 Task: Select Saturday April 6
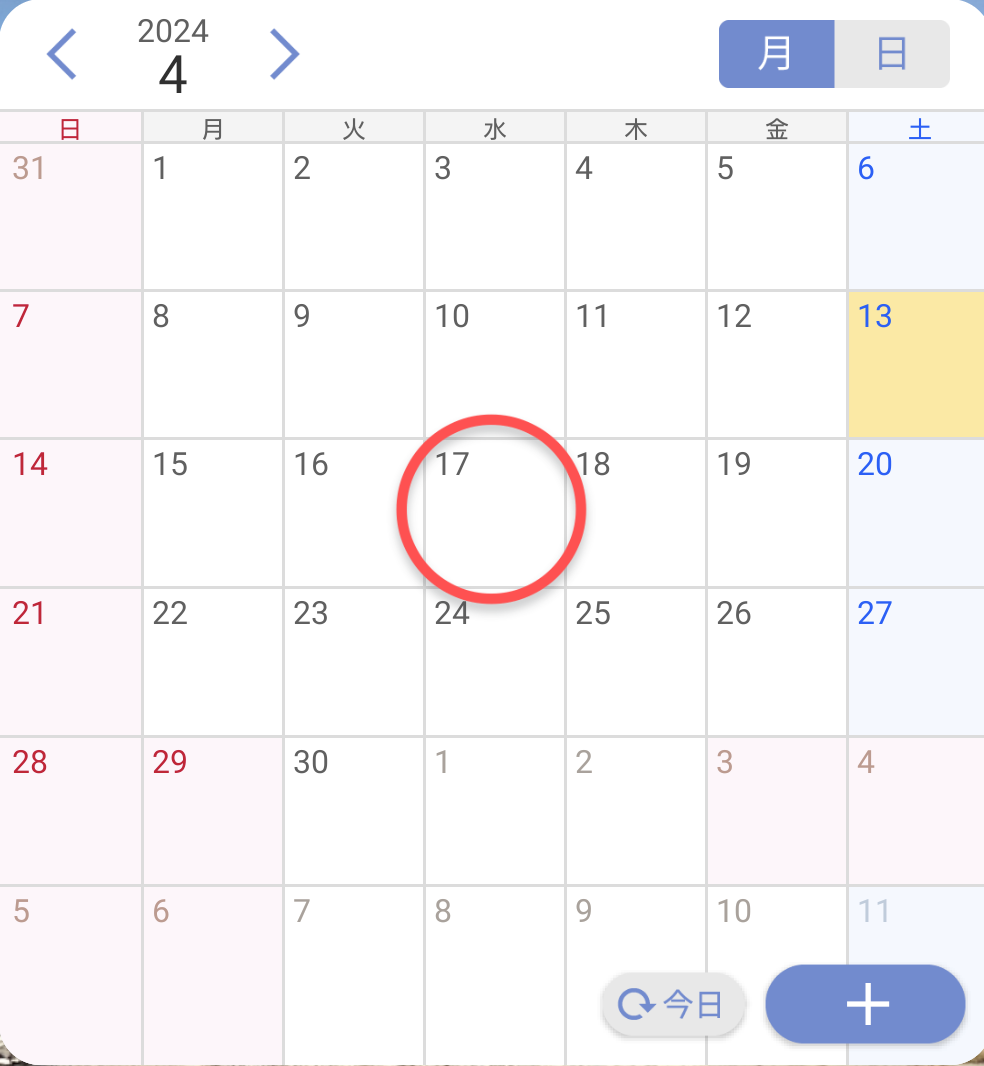pos(915,216)
